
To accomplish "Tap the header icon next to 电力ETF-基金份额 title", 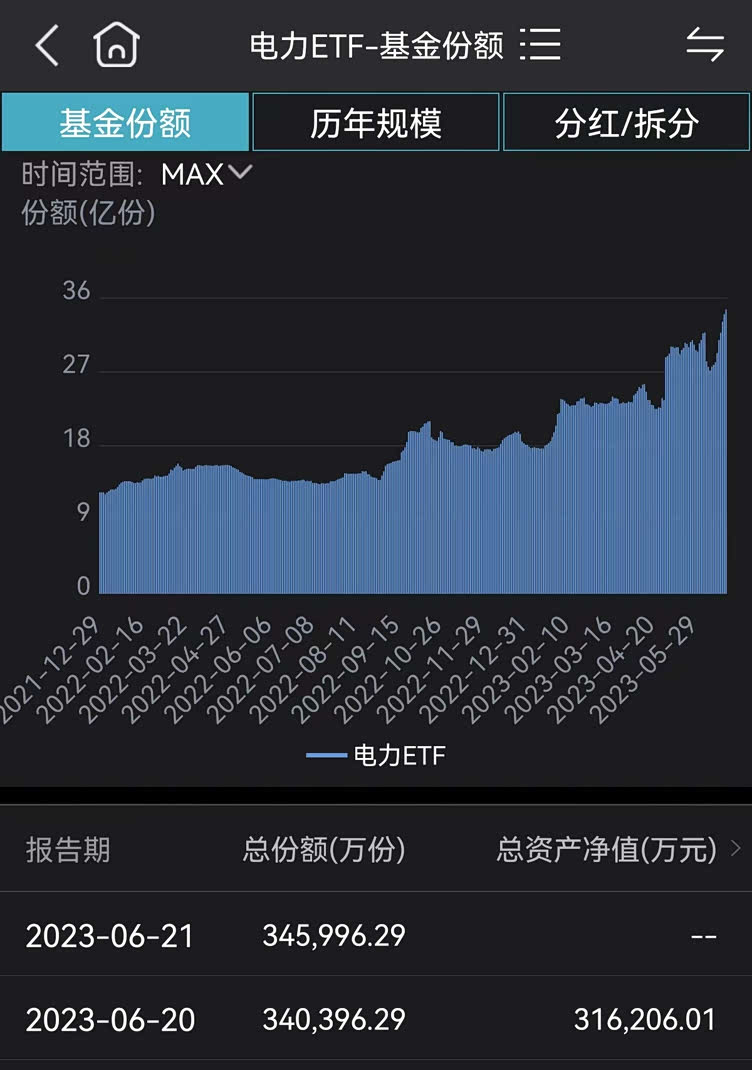I will (x=541, y=45).
